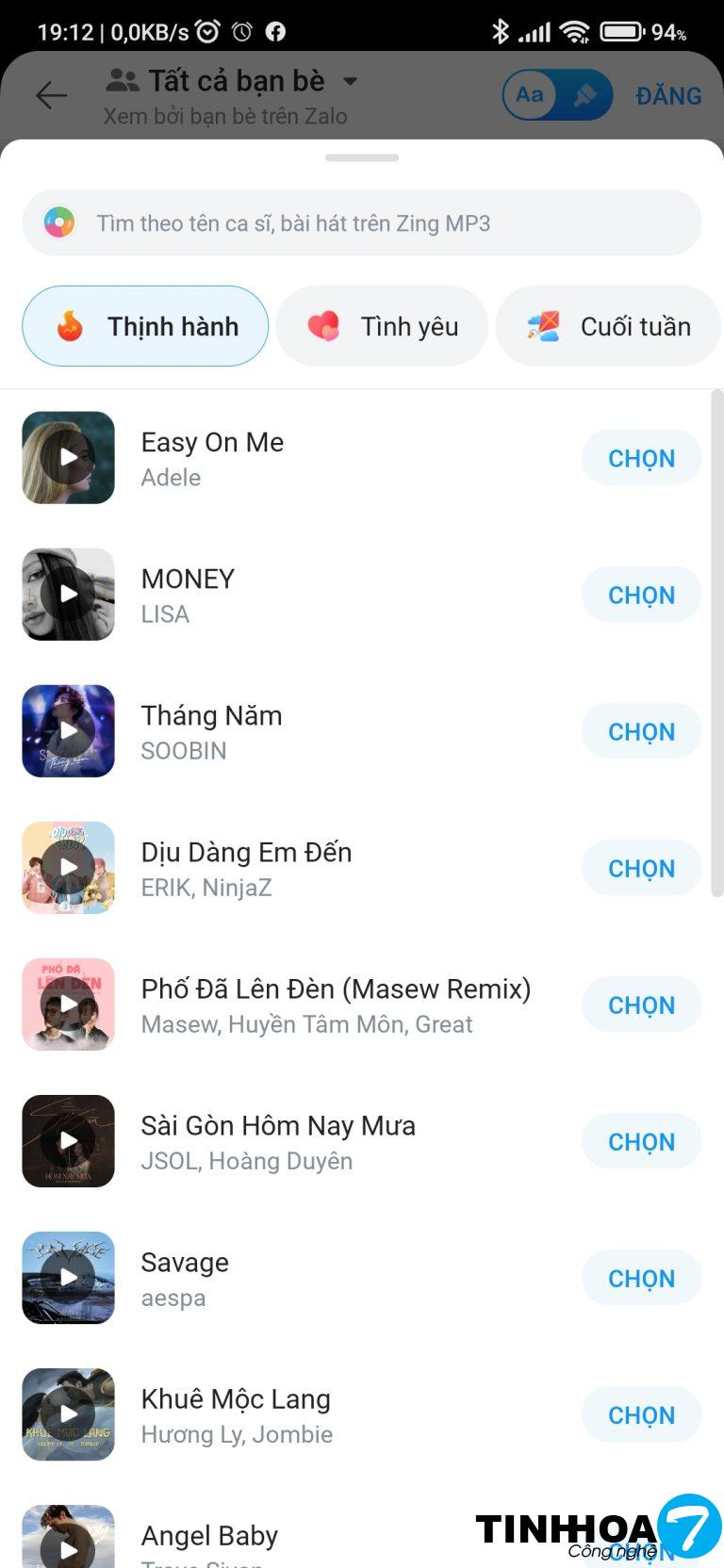This screenshot has width=724, height=1568.
Task: Choose Savage by aespa
Action: [641, 1278]
